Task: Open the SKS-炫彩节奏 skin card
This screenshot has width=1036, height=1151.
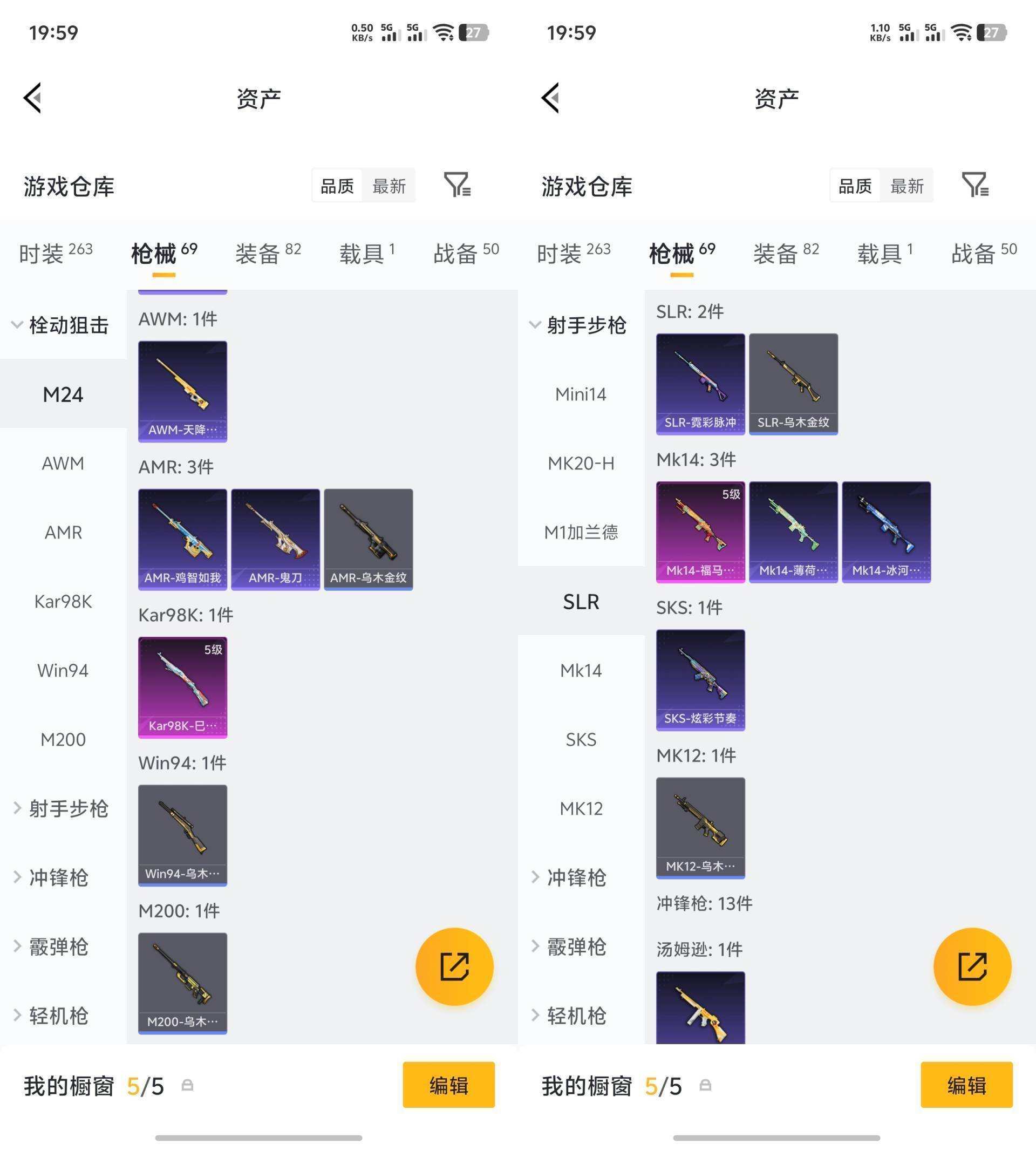Action: [x=700, y=678]
